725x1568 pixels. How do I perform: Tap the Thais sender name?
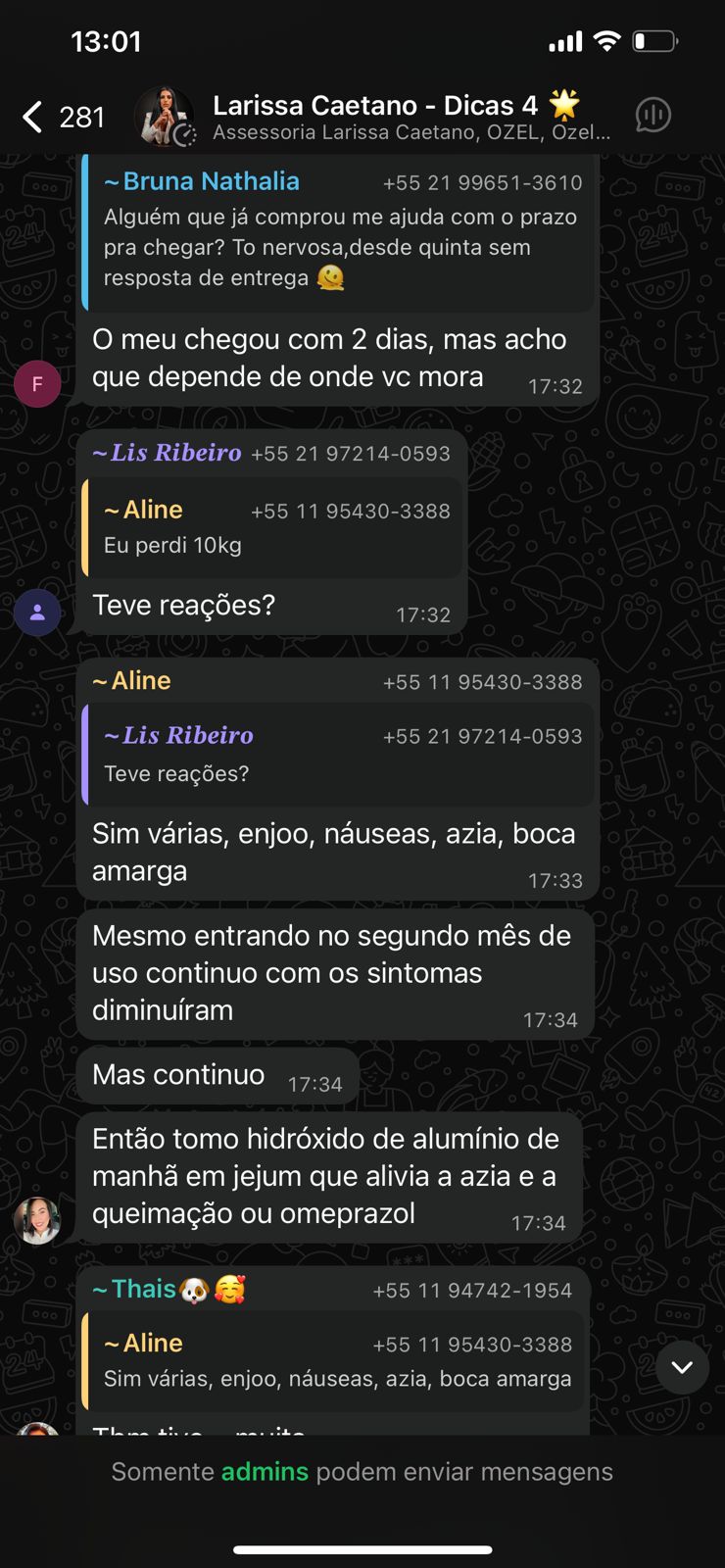pyautogui.click(x=144, y=1289)
